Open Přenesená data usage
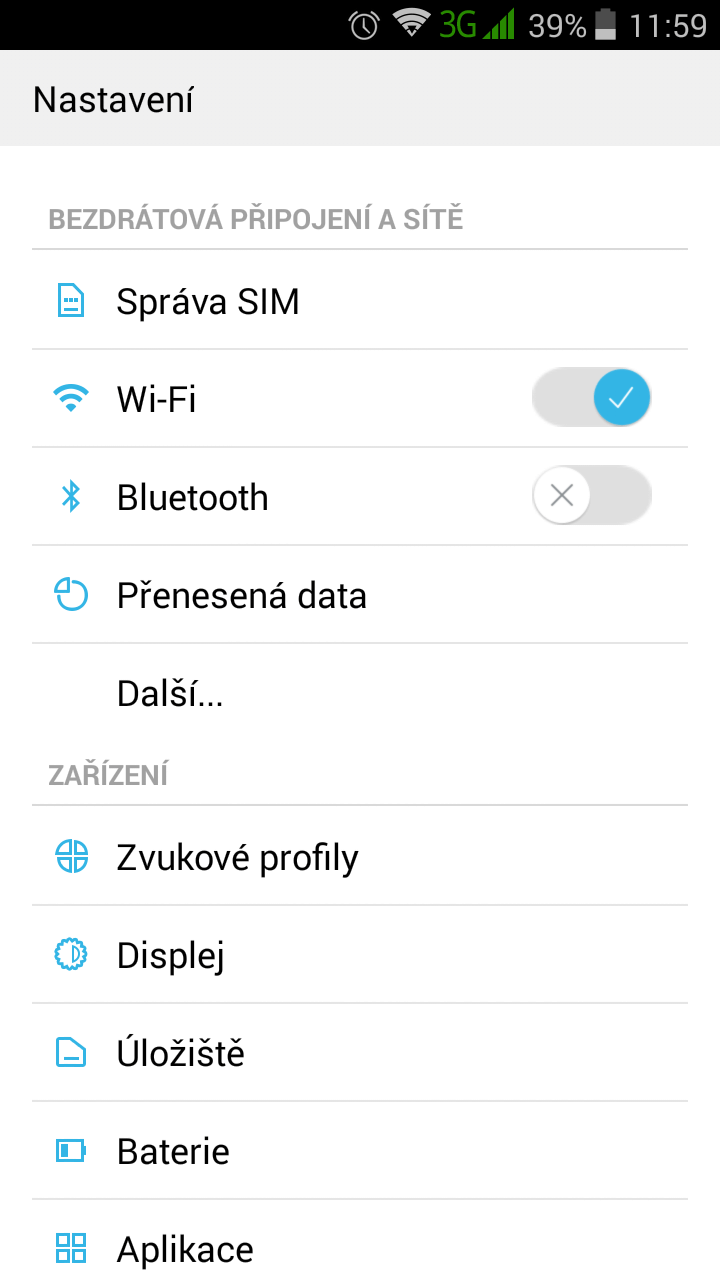The width and height of the screenshot is (720, 1280). tap(360, 594)
